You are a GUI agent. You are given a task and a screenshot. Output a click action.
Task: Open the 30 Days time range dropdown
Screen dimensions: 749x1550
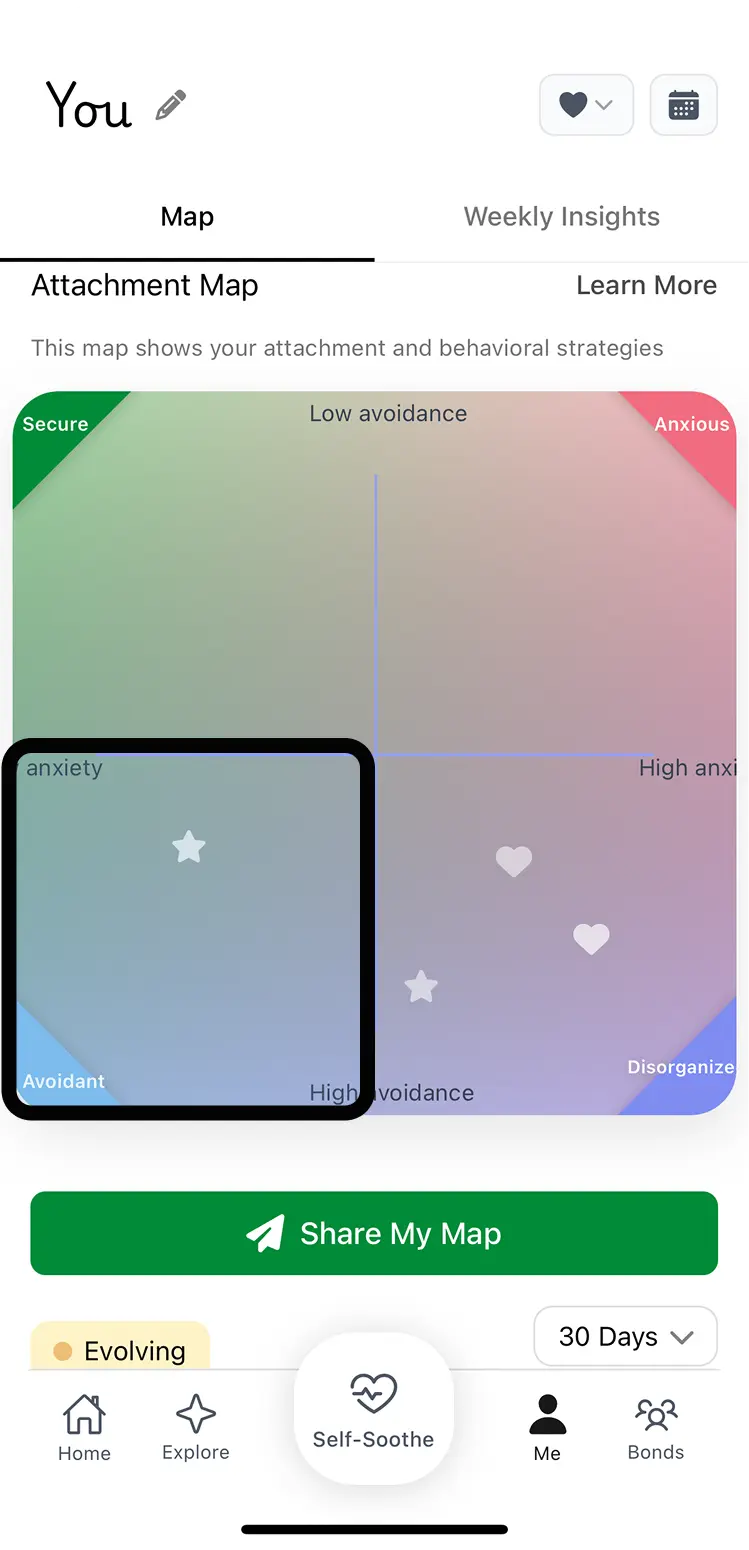click(x=625, y=1336)
